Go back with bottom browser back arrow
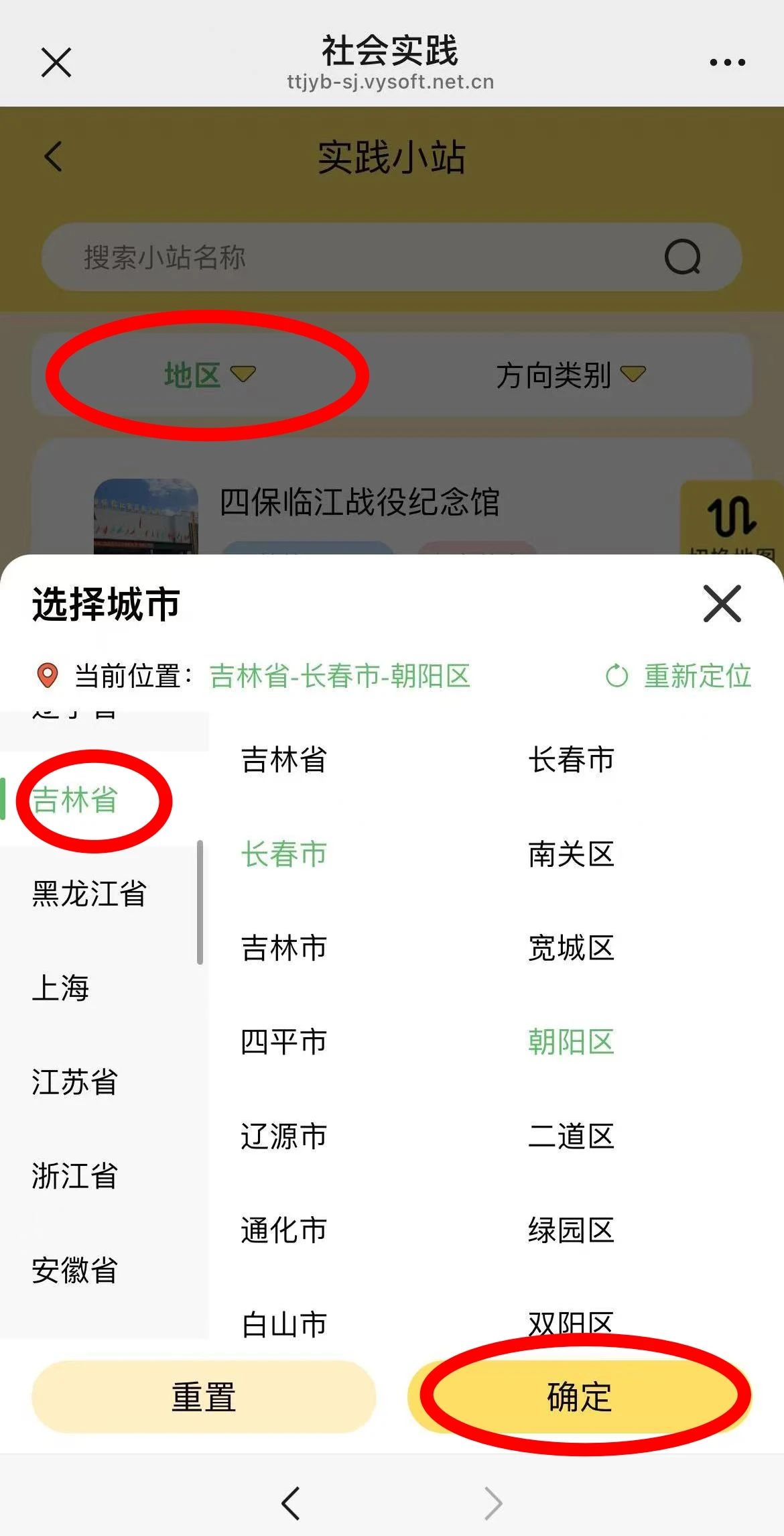Image resolution: width=784 pixels, height=1536 pixels. click(291, 1503)
